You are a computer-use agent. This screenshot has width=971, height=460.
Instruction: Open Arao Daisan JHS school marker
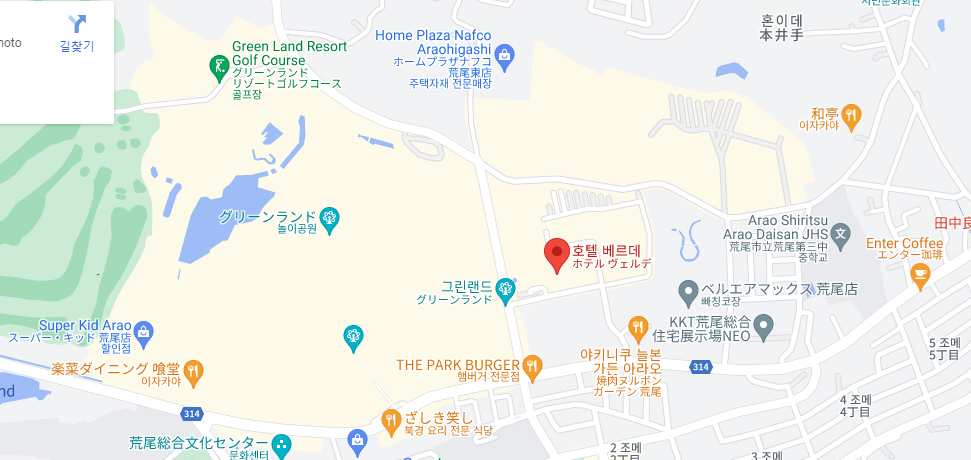coord(841,239)
